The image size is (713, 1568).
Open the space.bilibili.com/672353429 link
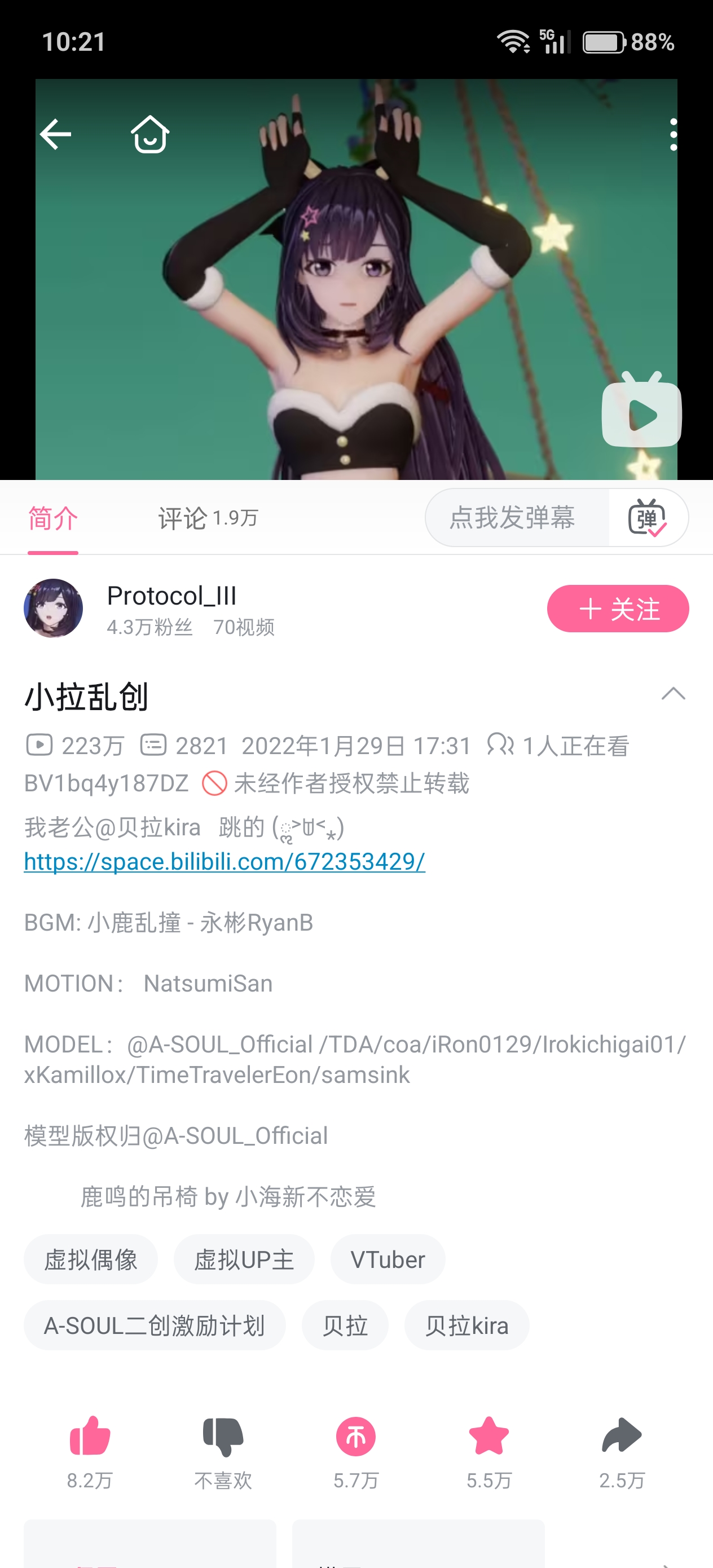tap(224, 861)
